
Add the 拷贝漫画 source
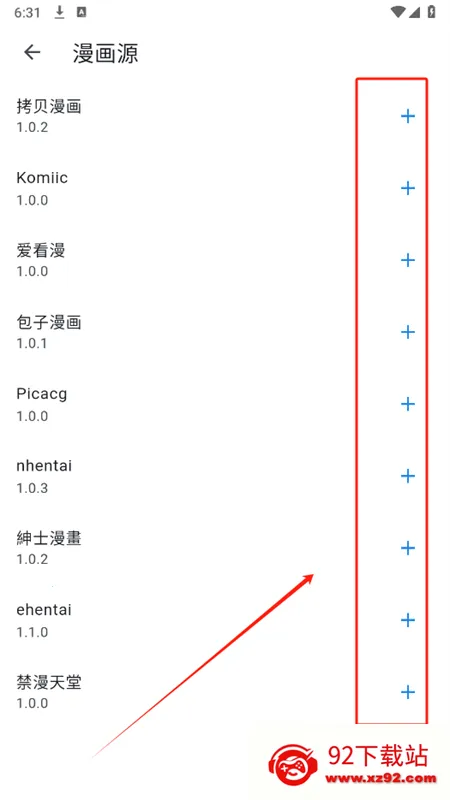(x=407, y=116)
